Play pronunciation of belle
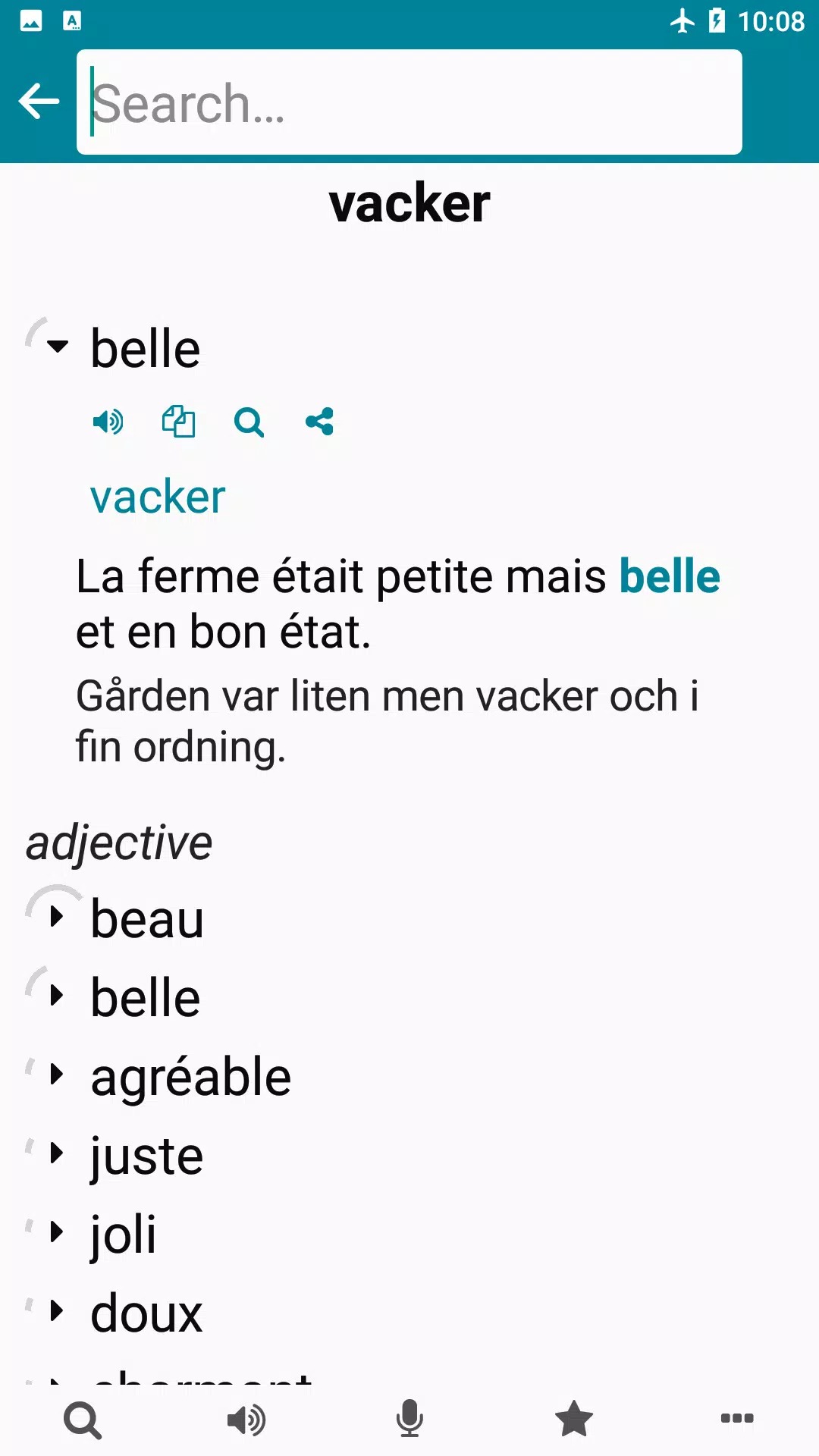The height and width of the screenshot is (1456, 819). pos(108,422)
